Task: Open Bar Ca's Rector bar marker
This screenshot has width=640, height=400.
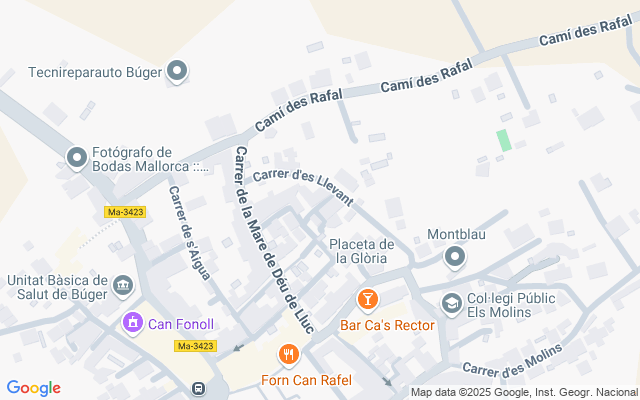Action: pyautogui.click(x=367, y=300)
